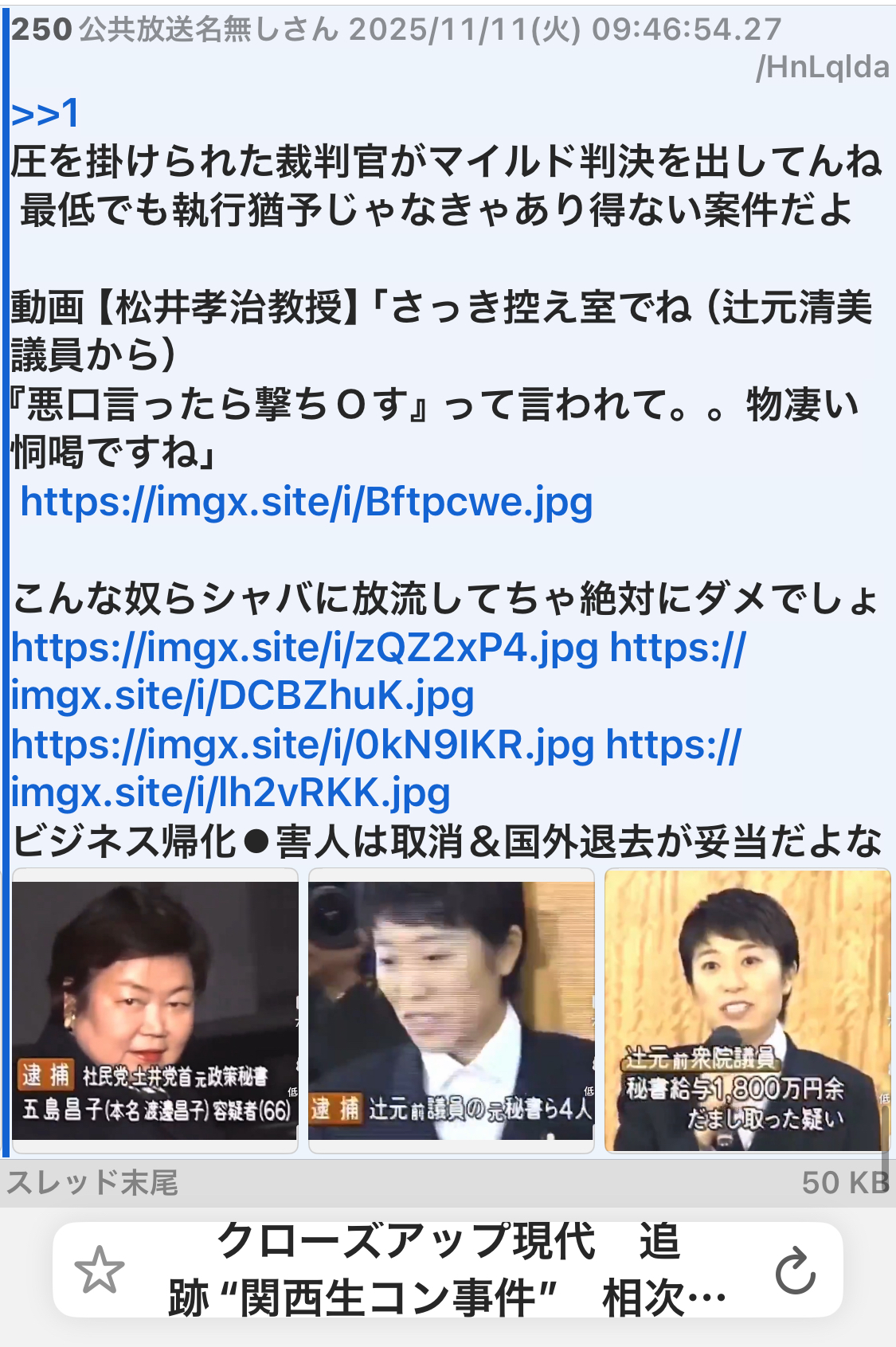The height and width of the screenshot is (1347, 896).
Task: View thumbnail captioned 秘書給与1,800万円余
Action: point(747,1010)
